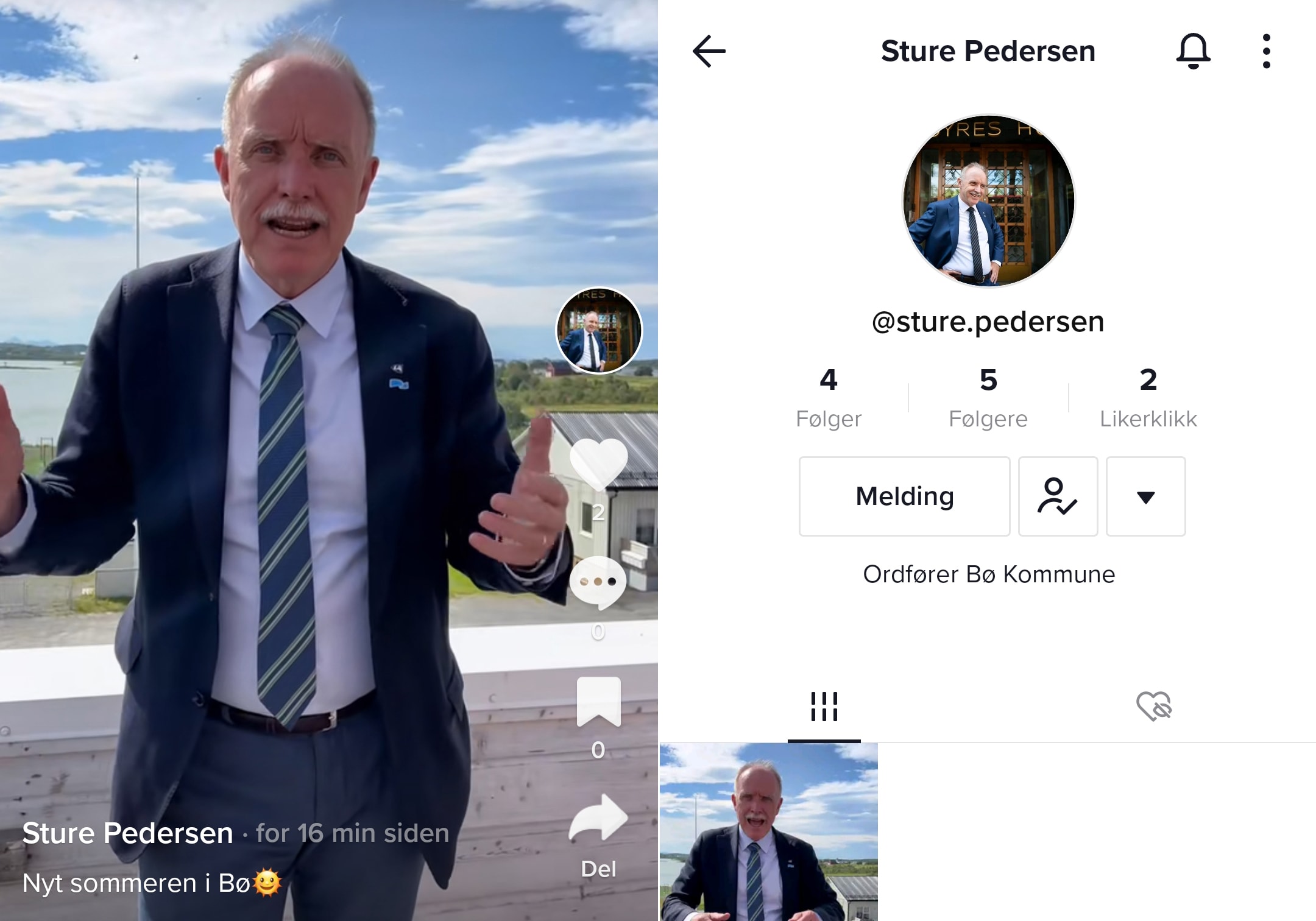This screenshot has height=921, width=1316.
Task: Open the three-dot overflow menu
Action: (x=1266, y=51)
